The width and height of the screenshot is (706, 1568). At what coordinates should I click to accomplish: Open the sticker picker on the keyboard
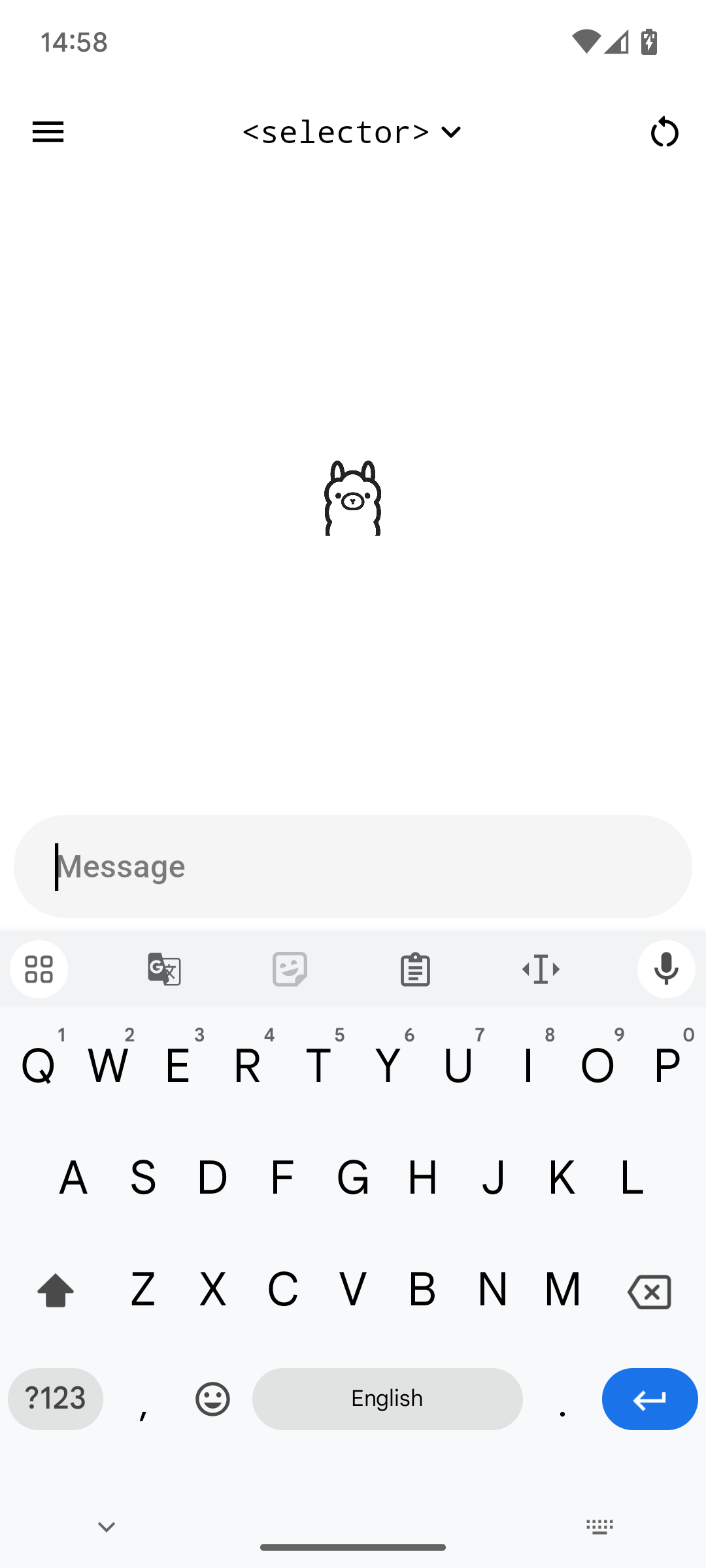click(290, 970)
